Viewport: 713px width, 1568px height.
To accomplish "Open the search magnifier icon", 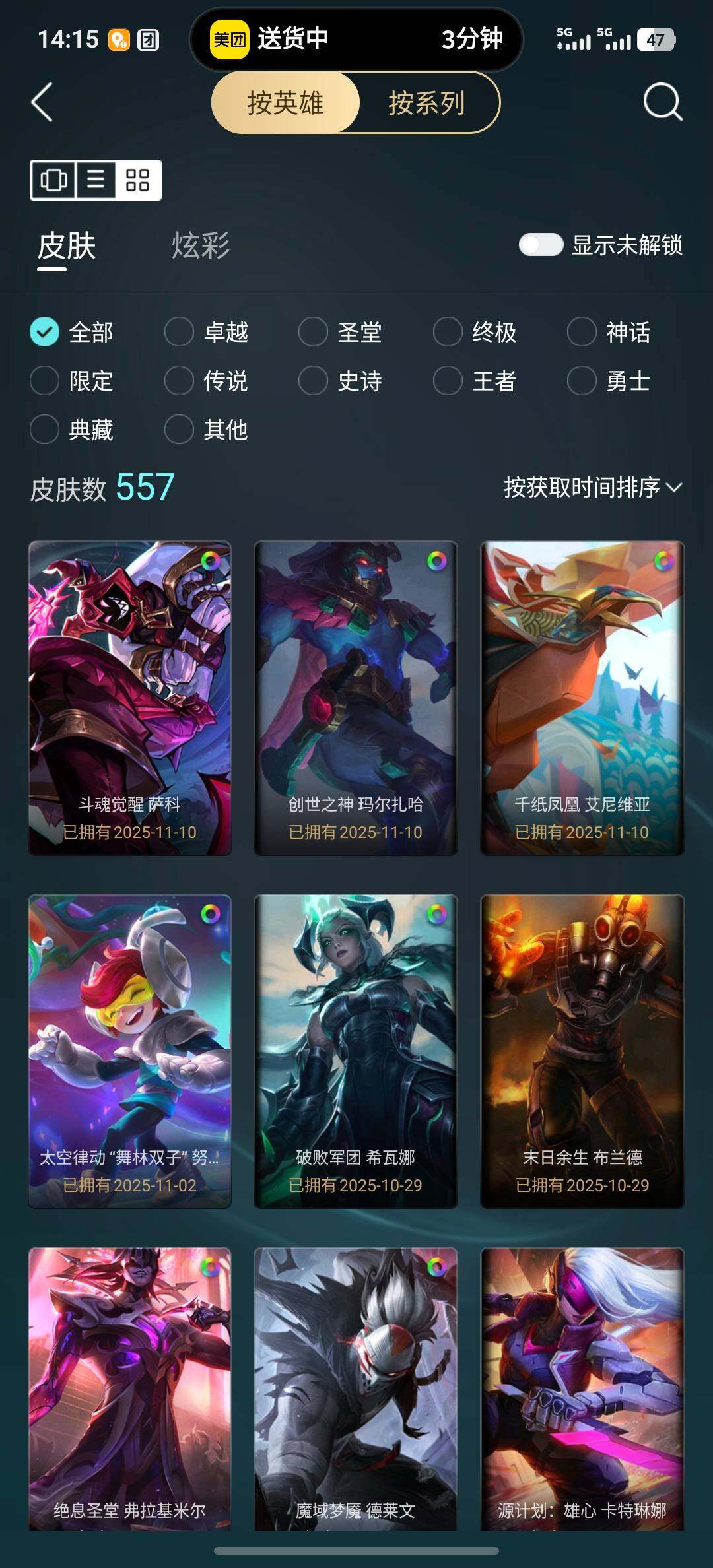I will (x=662, y=102).
